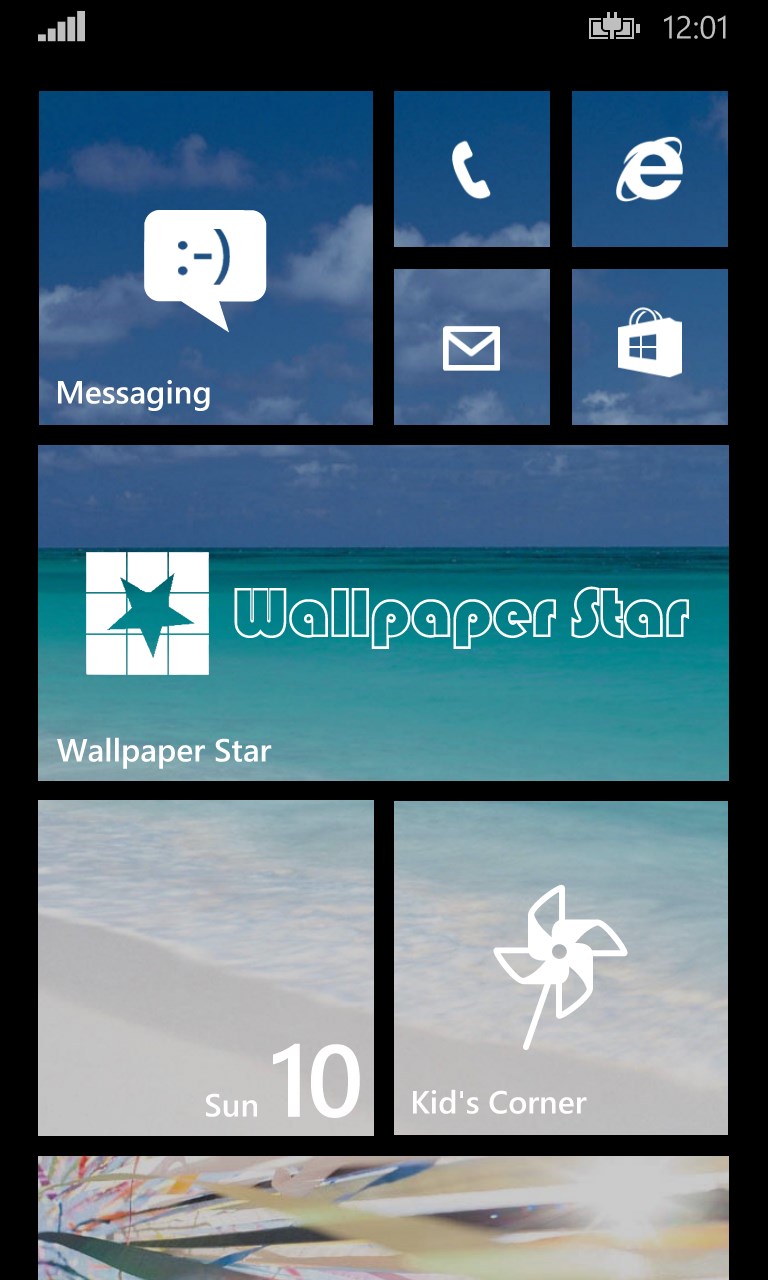Select the "Kid's Corner" label
This screenshot has width=768, height=1280.
pyautogui.click(x=500, y=1102)
